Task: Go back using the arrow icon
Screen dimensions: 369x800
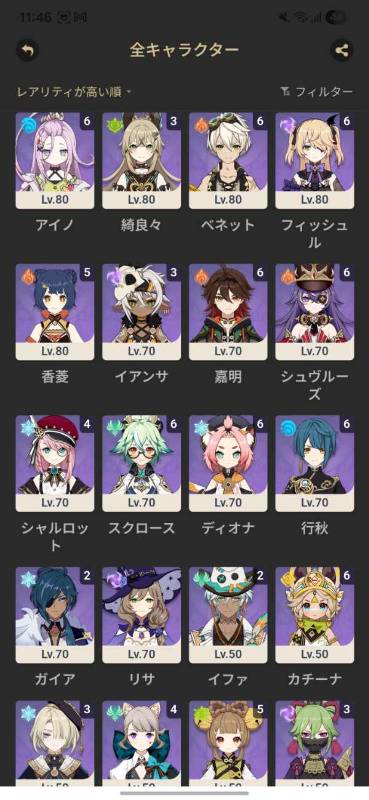Action: point(28,50)
